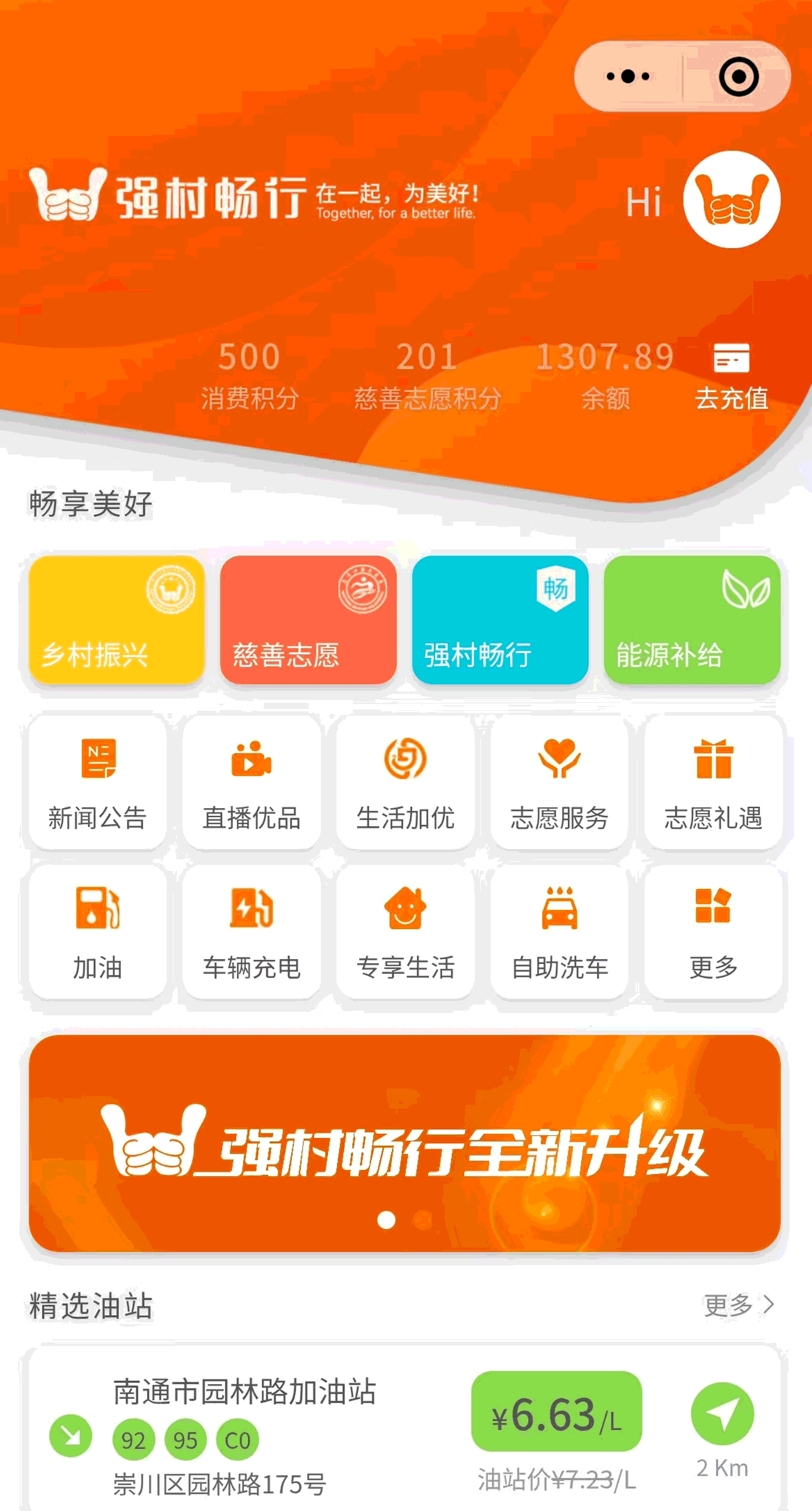Open the mini program more-options menu

(x=628, y=77)
